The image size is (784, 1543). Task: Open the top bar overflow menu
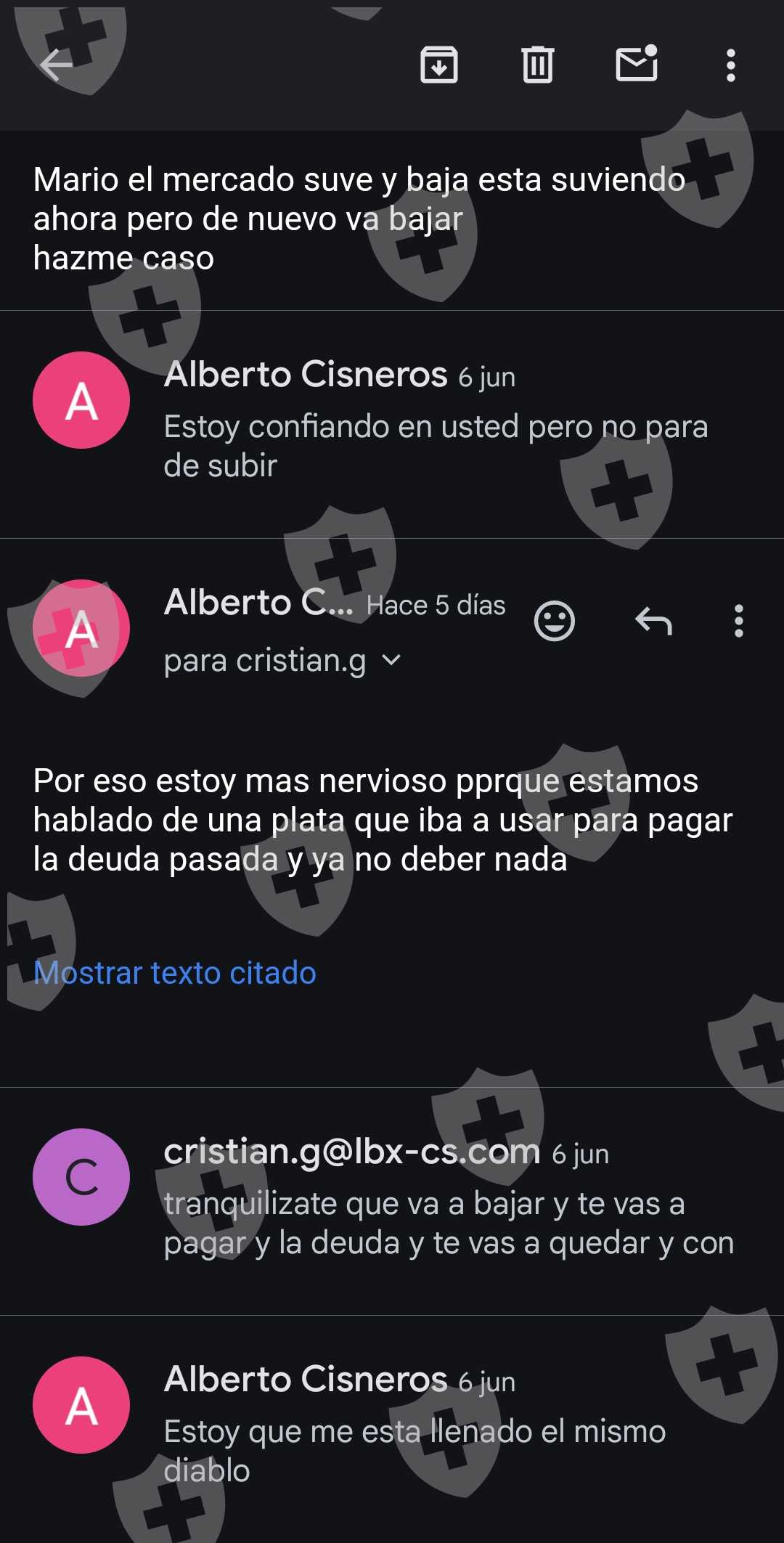point(731,65)
